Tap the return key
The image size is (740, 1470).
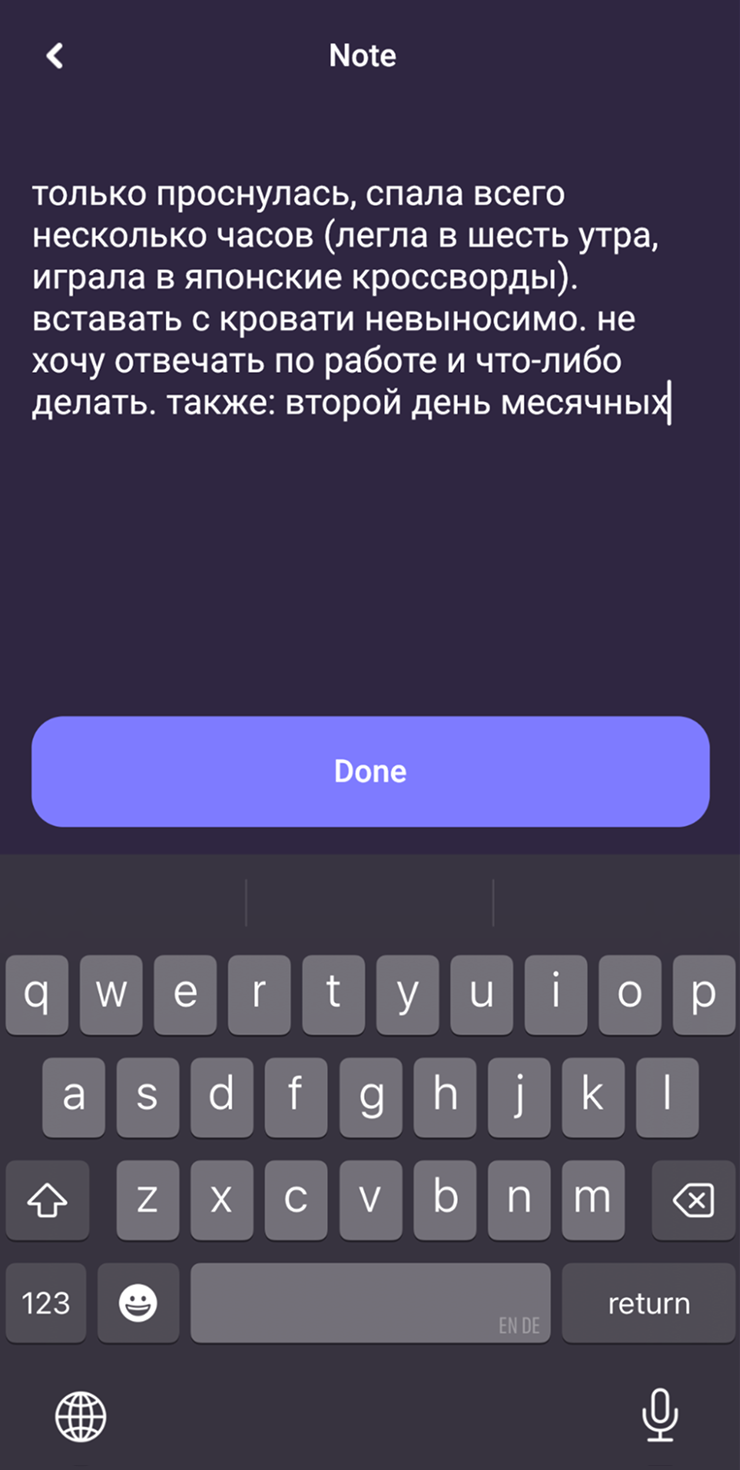coord(648,1303)
